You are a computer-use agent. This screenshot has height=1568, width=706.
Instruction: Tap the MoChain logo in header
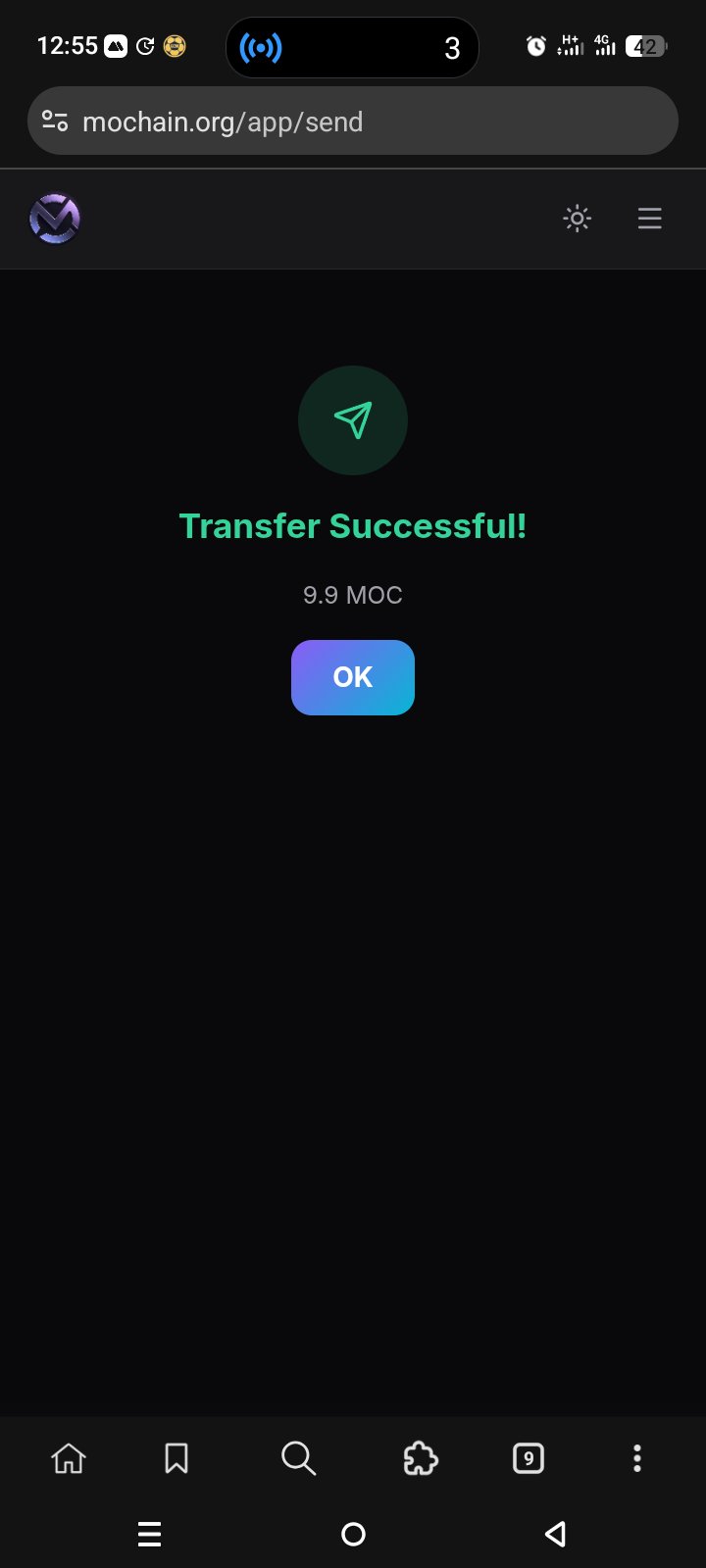(x=55, y=219)
